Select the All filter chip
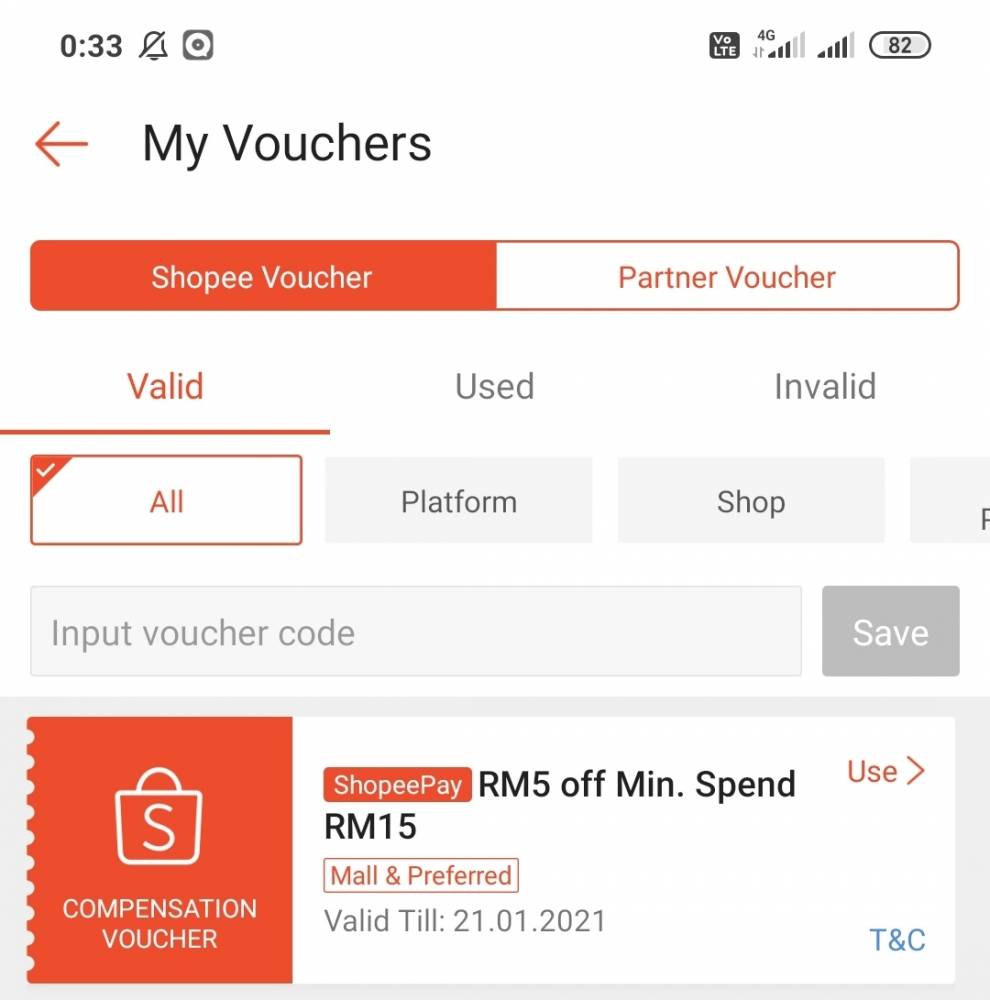990x1000 pixels. coord(166,501)
